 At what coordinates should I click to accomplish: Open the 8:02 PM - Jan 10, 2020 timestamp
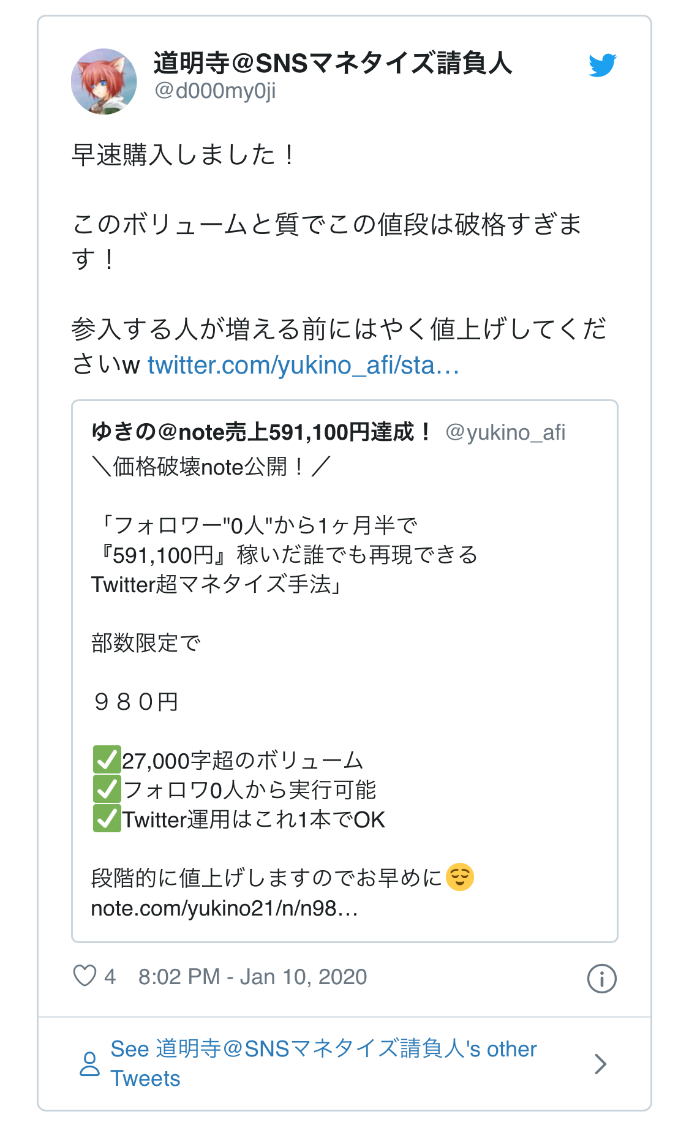(x=252, y=976)
